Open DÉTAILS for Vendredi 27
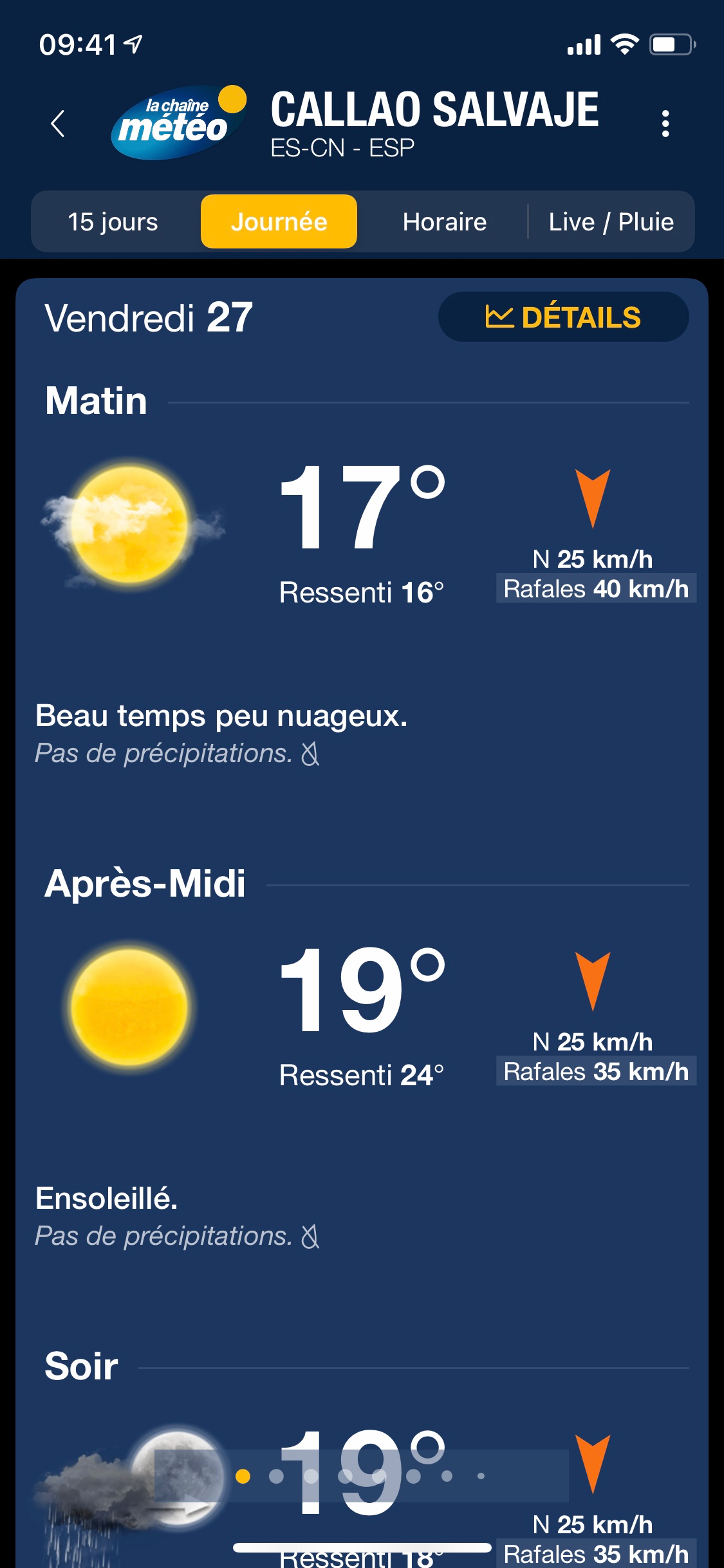The height and width of the screenshot is (1568, 724). tap(563, 317)
